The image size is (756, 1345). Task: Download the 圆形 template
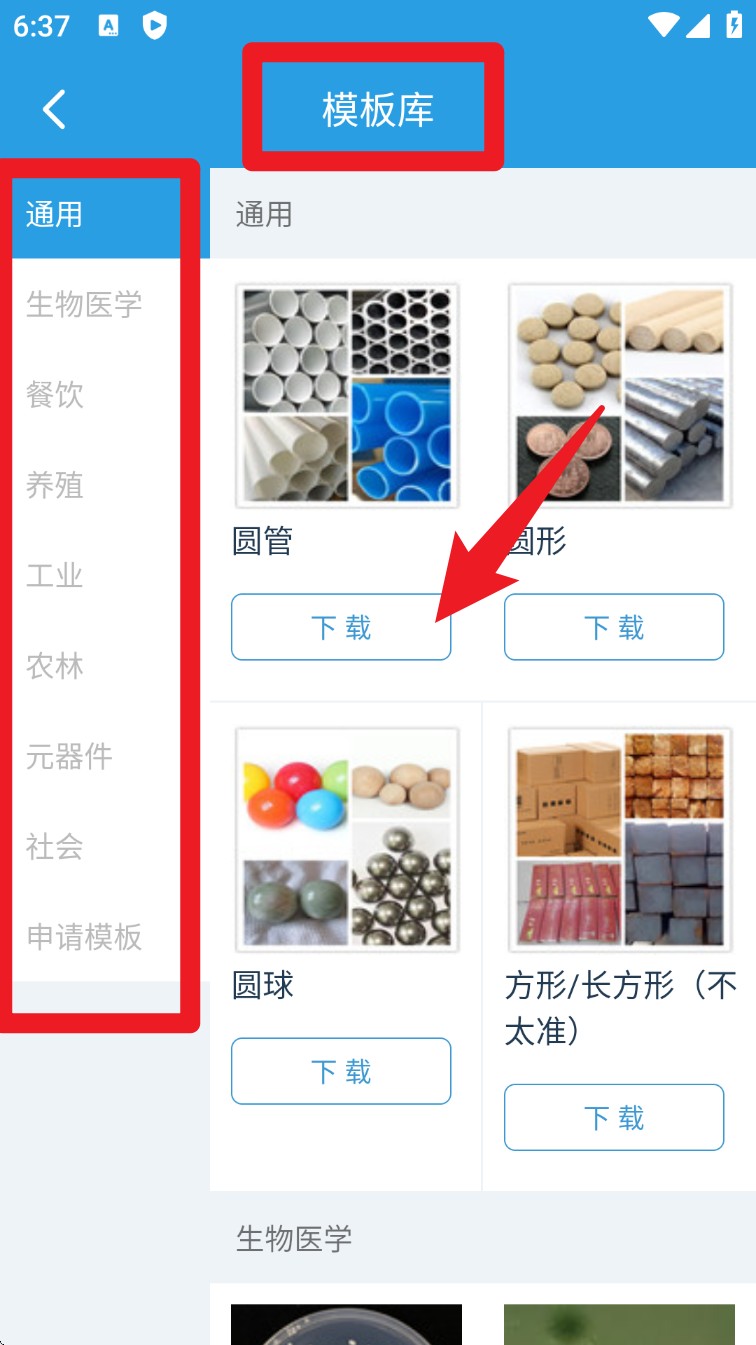(x=613, y=627)
